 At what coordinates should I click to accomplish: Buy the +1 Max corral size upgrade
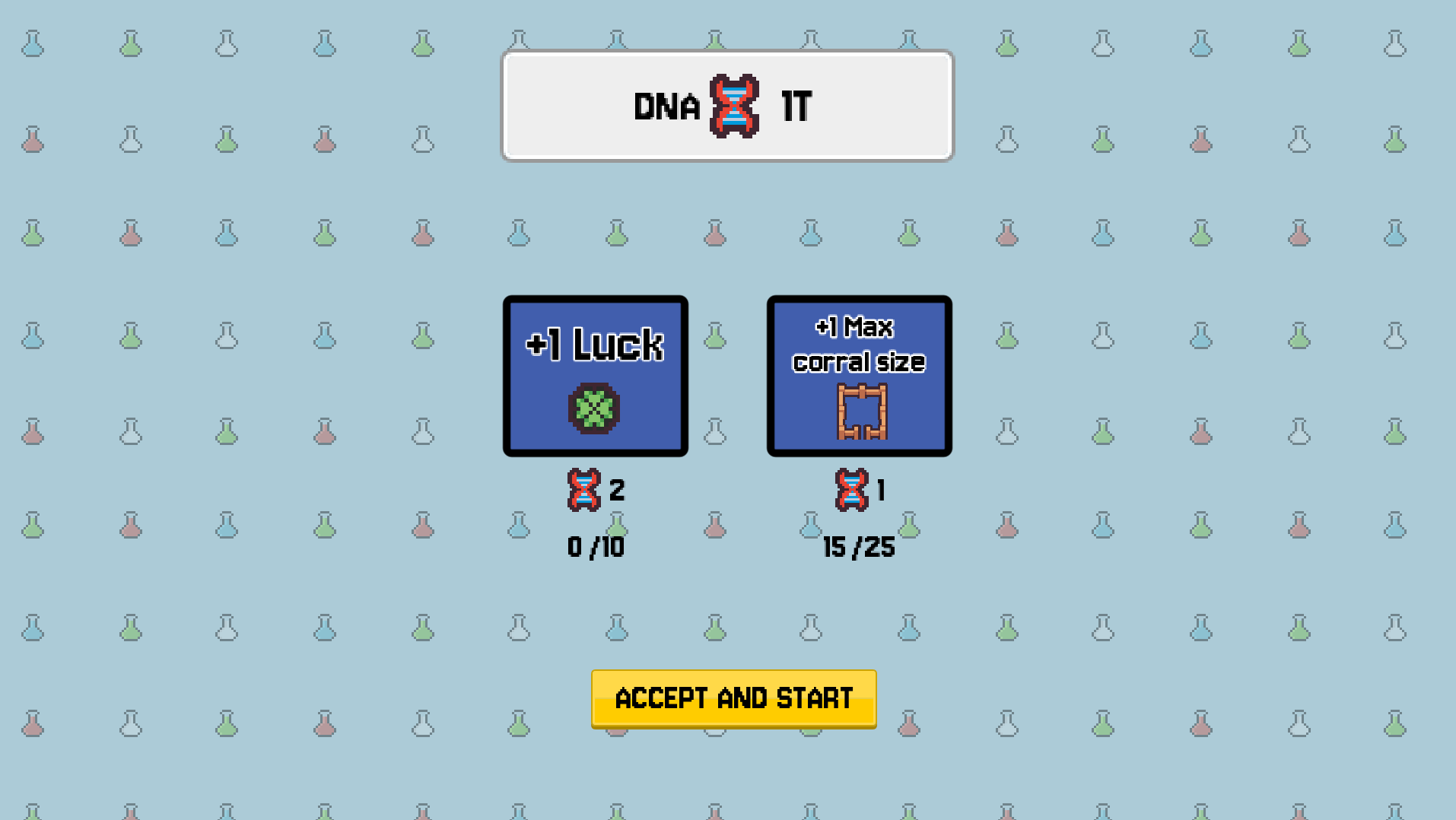tap(859, 376)
